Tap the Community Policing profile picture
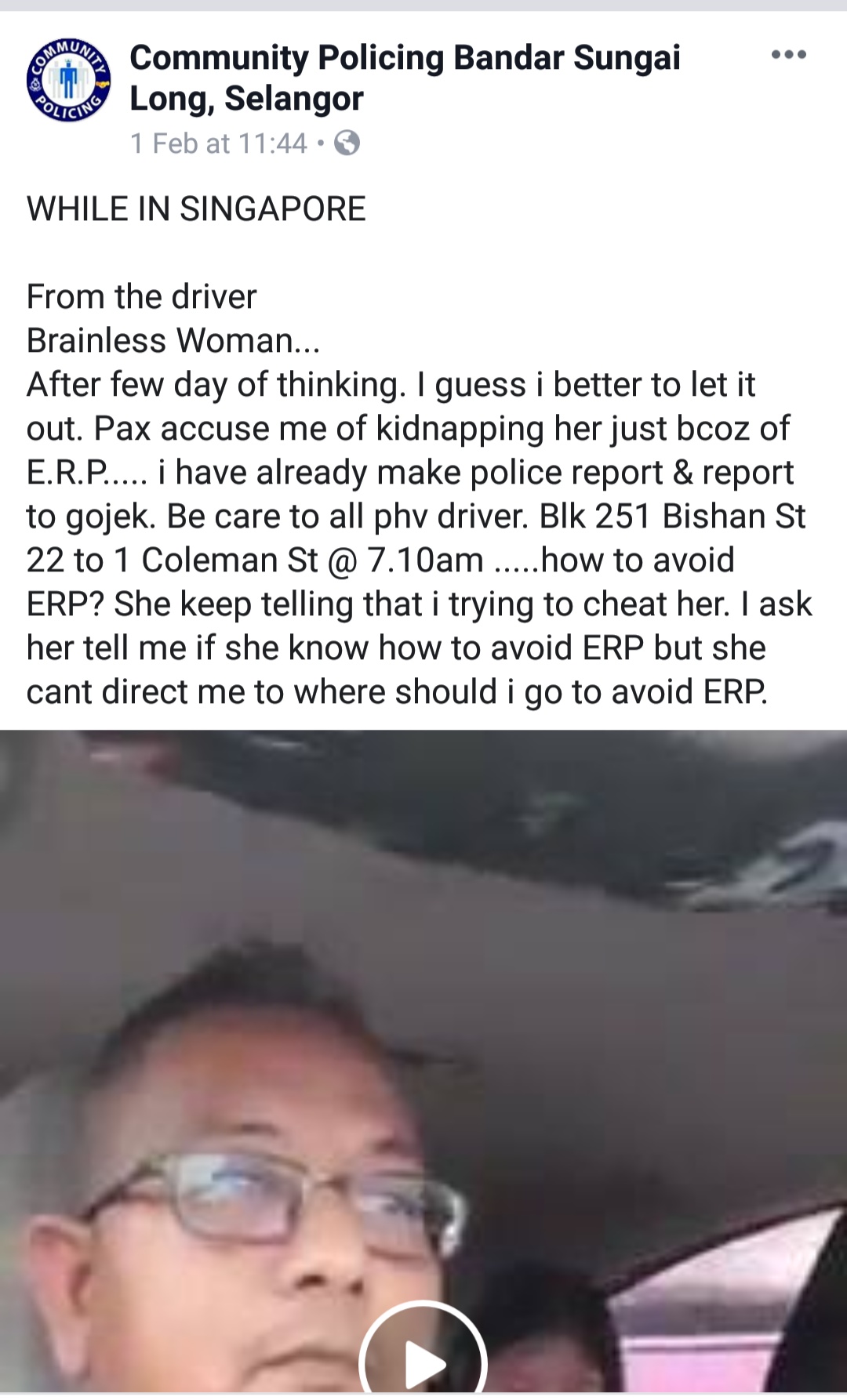 point(68,79)
